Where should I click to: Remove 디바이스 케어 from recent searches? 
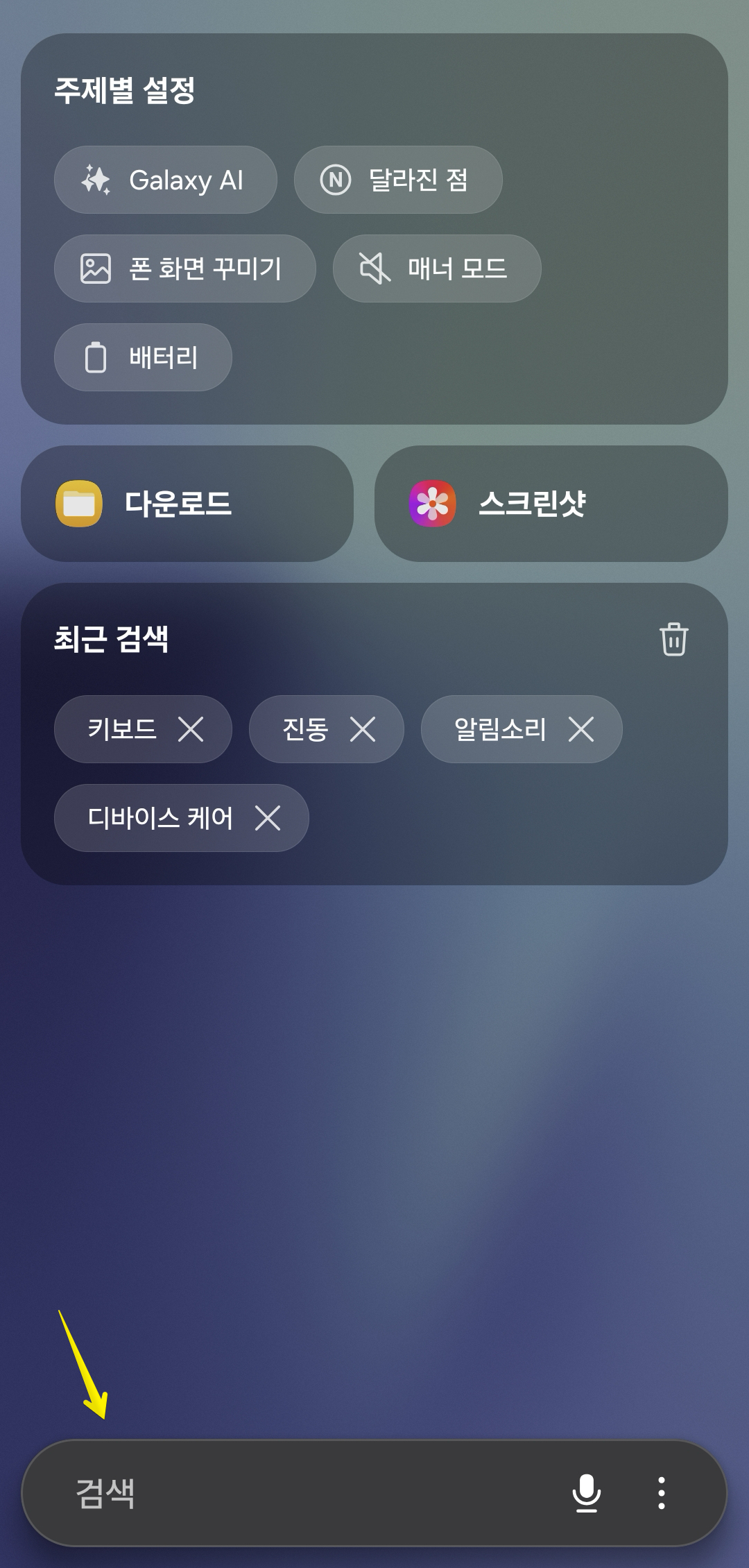pyautogui.click(x=268, y=818)
